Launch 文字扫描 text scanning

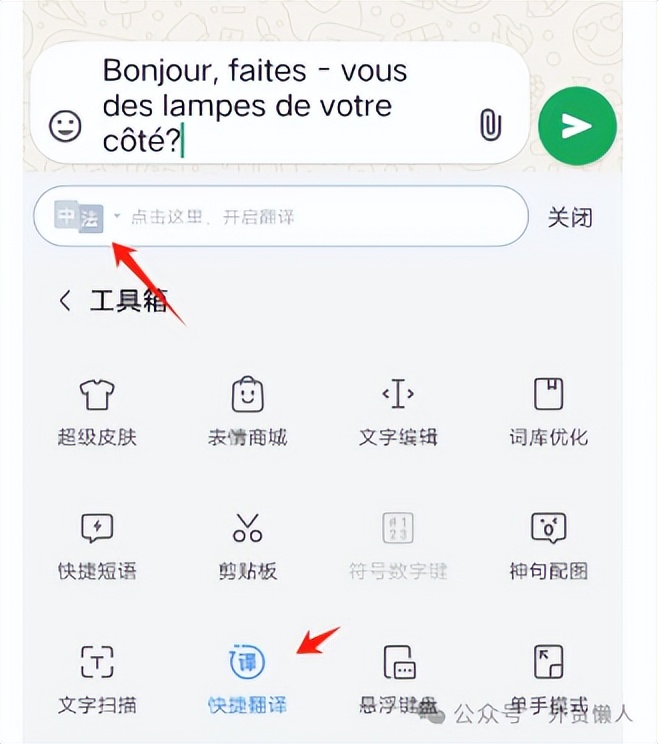point(97,677)
